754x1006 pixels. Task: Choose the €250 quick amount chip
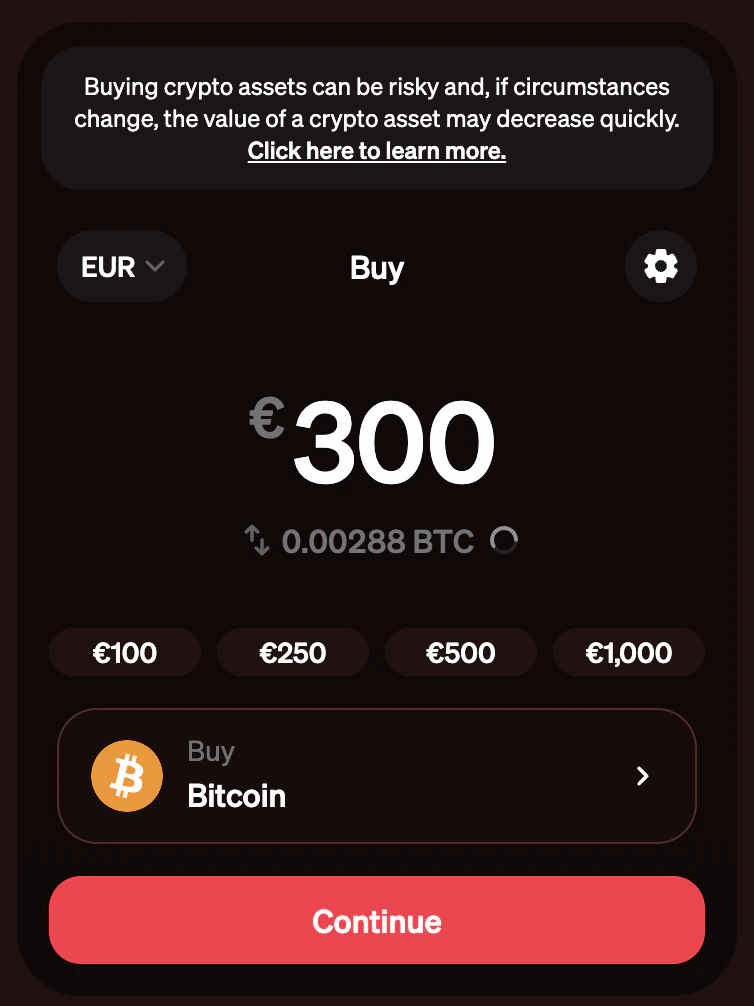pyautogui.click(x=293, y=653)
